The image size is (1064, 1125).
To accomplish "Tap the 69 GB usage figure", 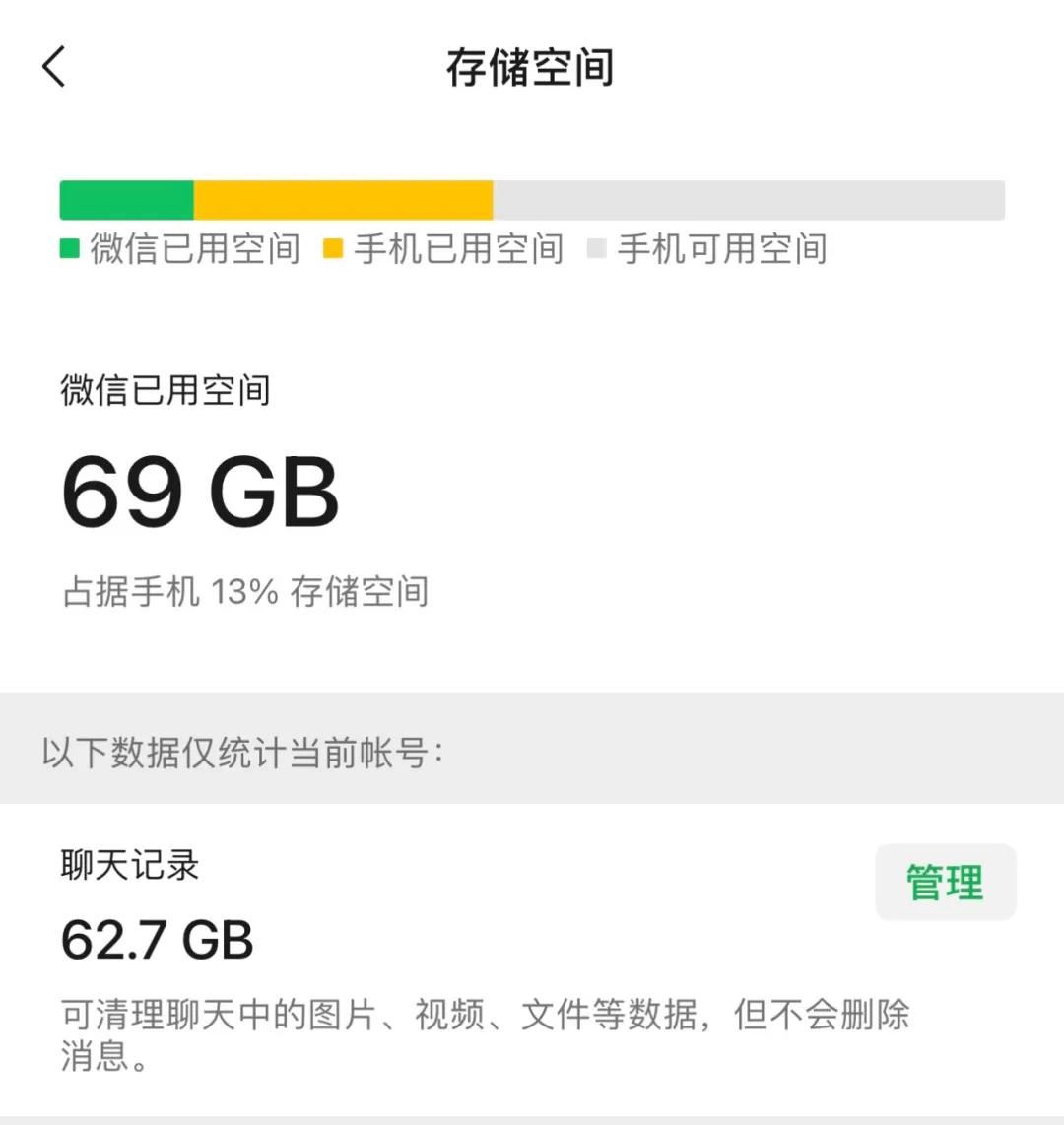I will (x=199, y=491).
